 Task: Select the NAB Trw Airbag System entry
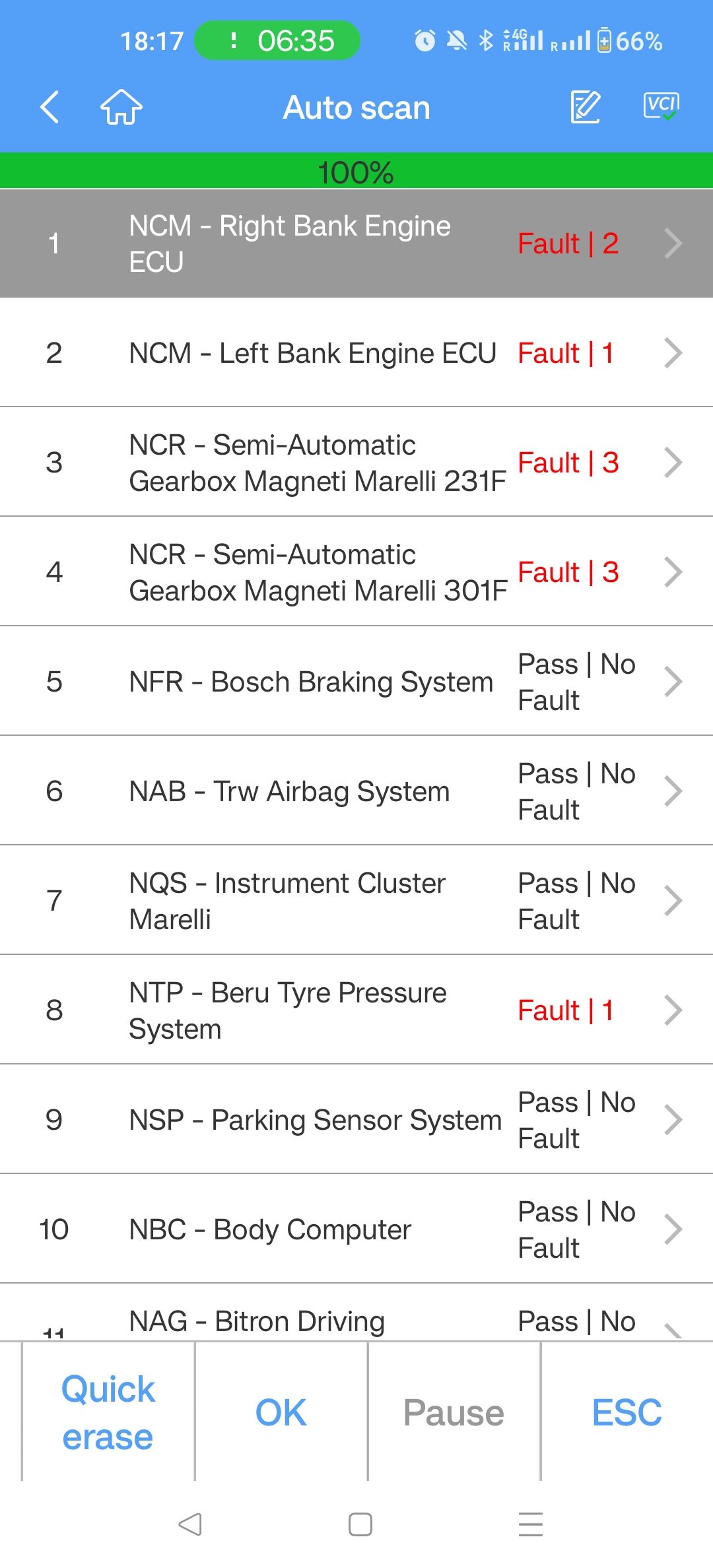pyautogui.click(x=356, y=791)
